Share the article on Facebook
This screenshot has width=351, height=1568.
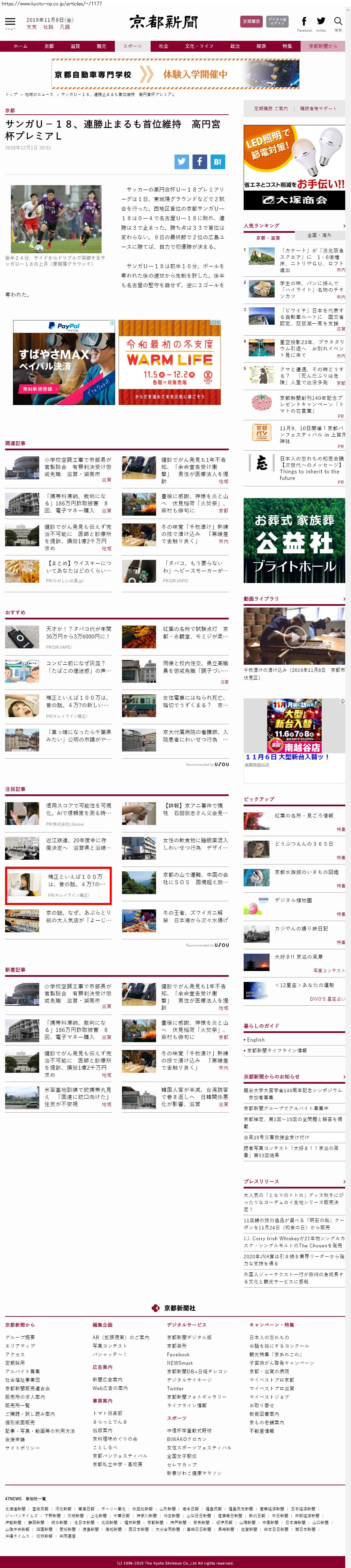coord(199,161)
